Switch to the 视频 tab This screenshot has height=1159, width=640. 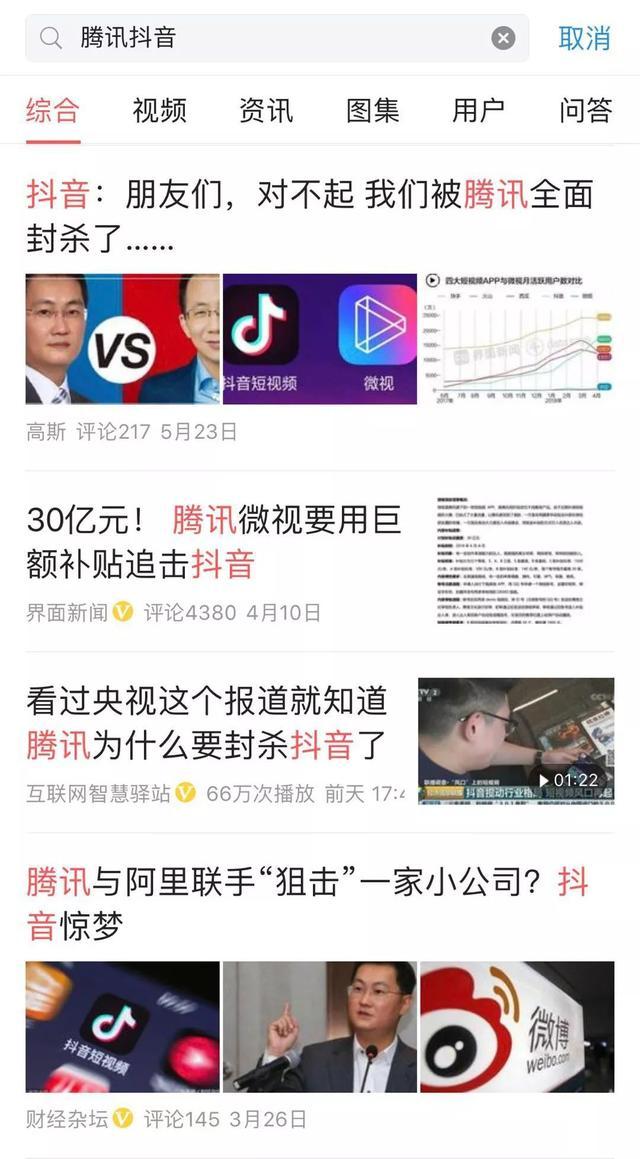[159, 110]
